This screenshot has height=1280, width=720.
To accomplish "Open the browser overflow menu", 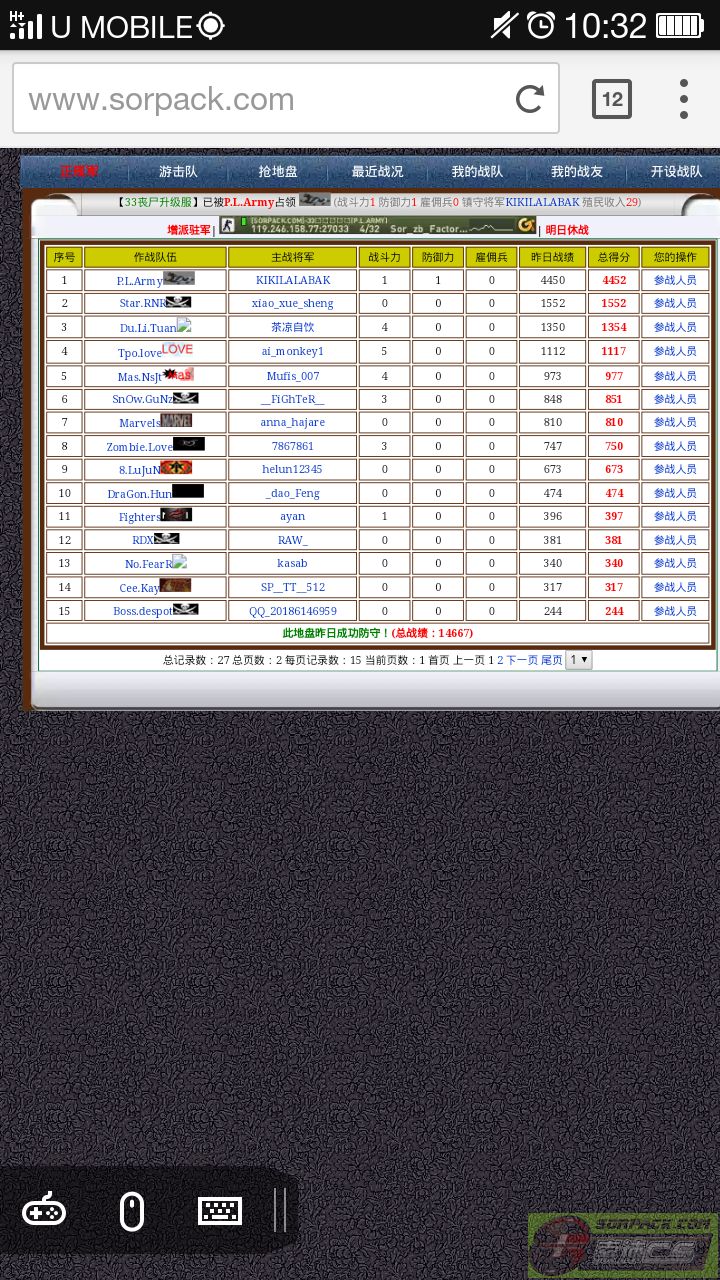I will (684, 99).
